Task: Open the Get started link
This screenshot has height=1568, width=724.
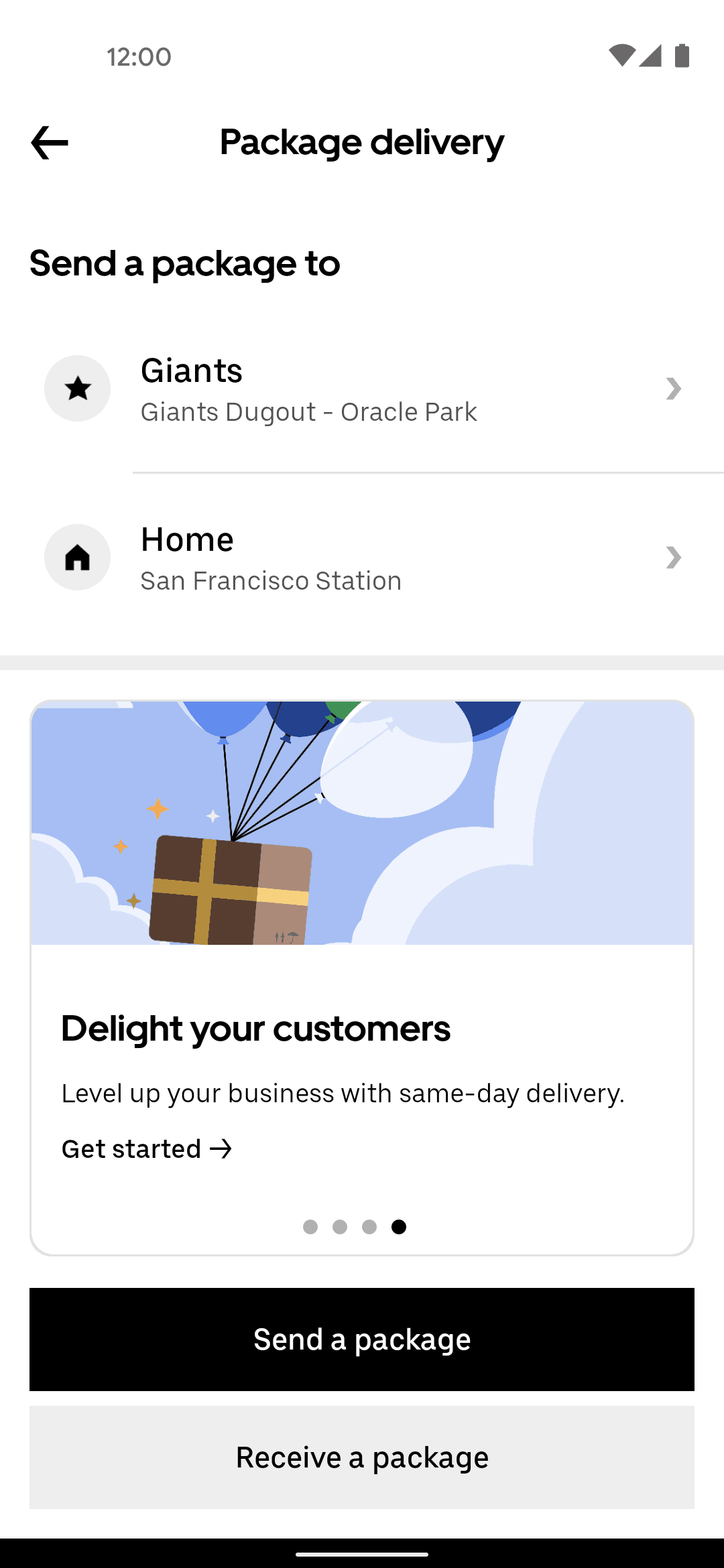Action: (147, 1149)
